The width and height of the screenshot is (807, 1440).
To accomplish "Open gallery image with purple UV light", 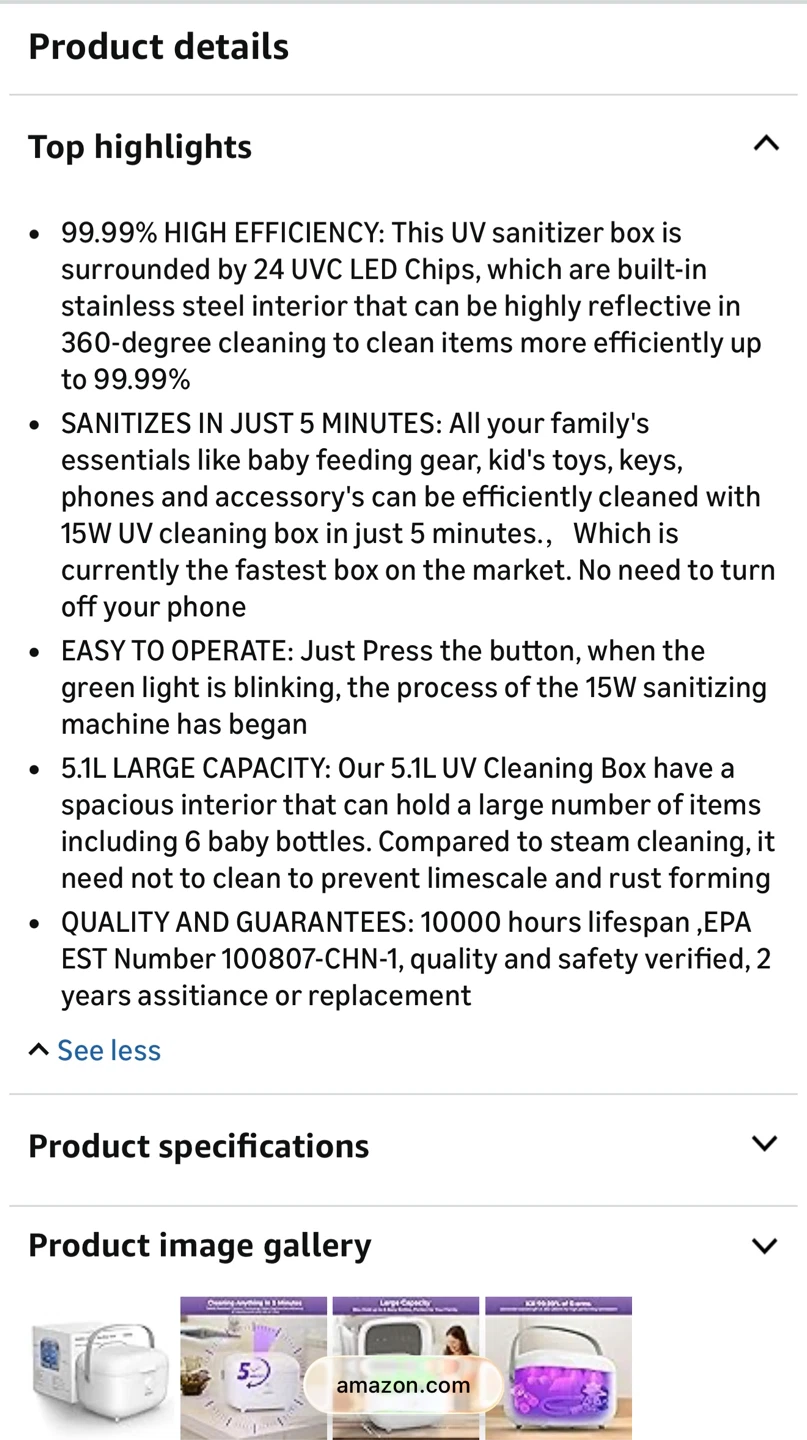I will [x=558, y=1368].
